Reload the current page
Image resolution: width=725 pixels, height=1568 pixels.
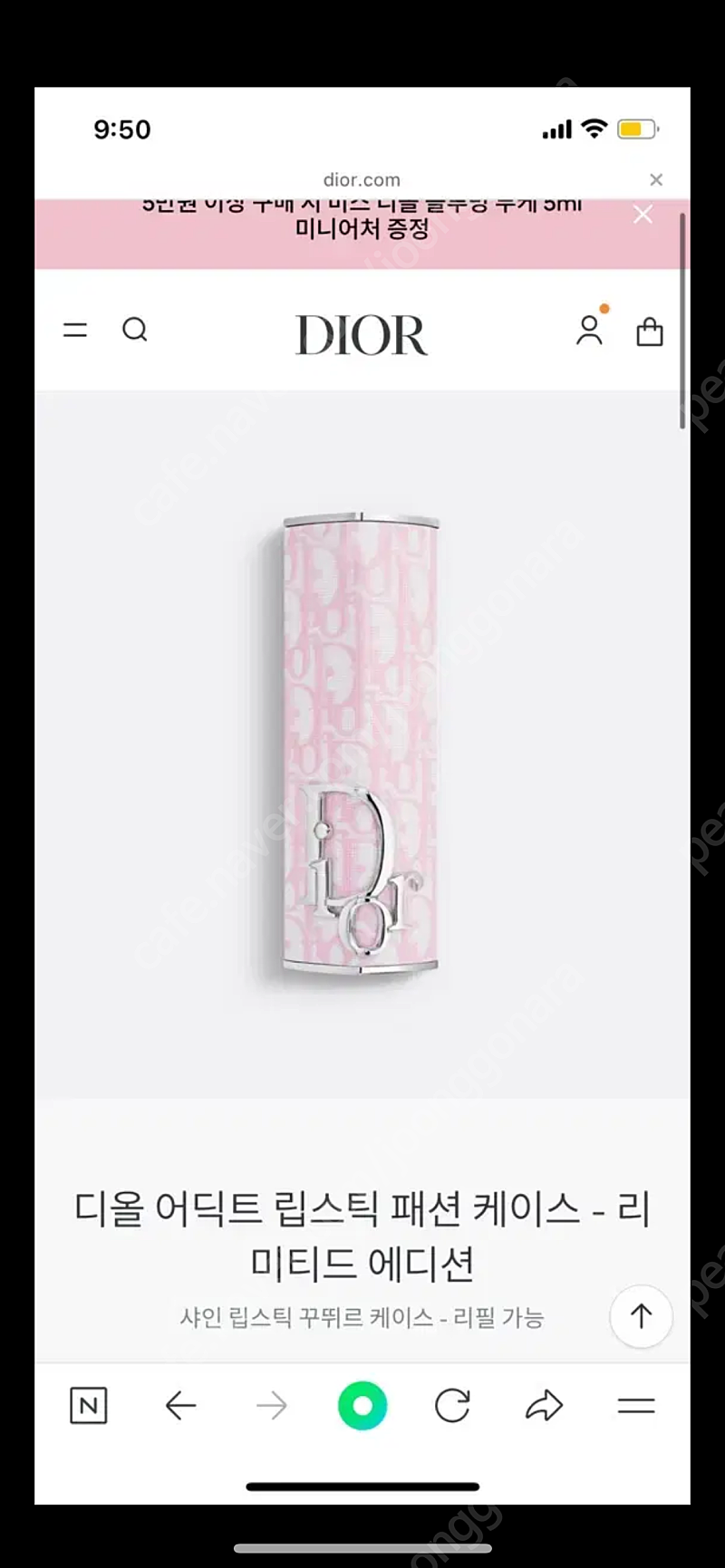452,1406
